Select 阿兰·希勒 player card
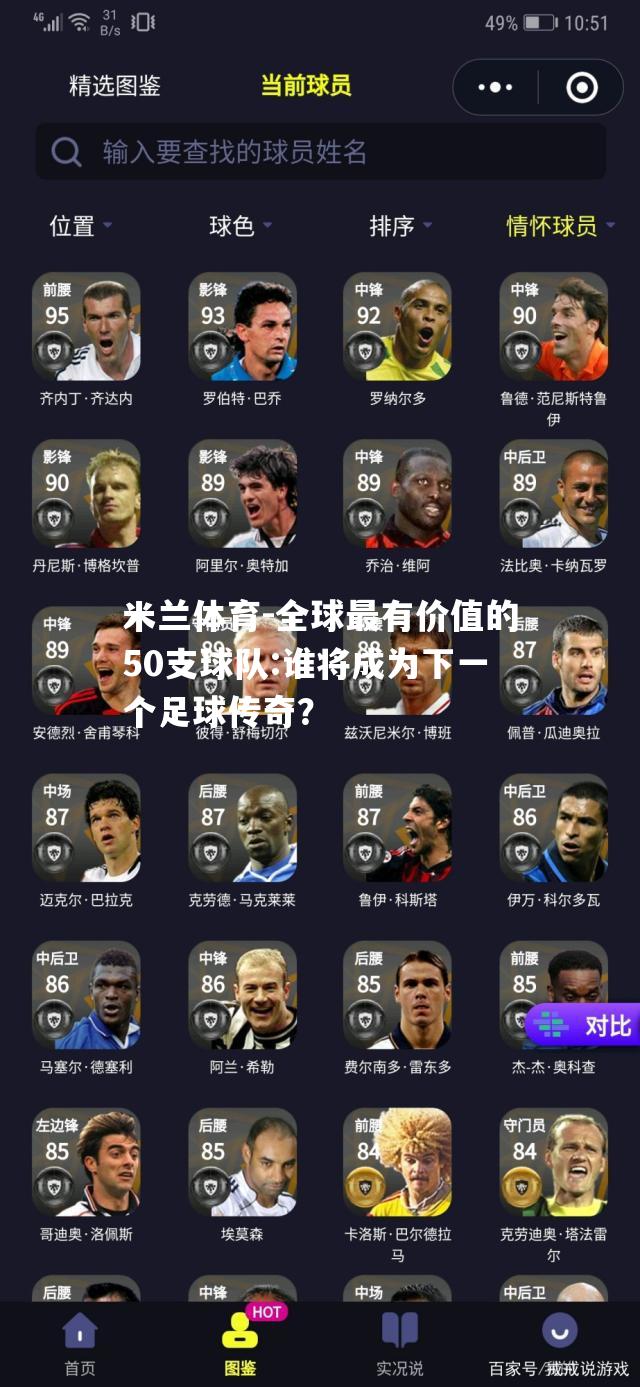Image resolution: width=640 pixels, height=1387 pixels. tap(242, 996)
